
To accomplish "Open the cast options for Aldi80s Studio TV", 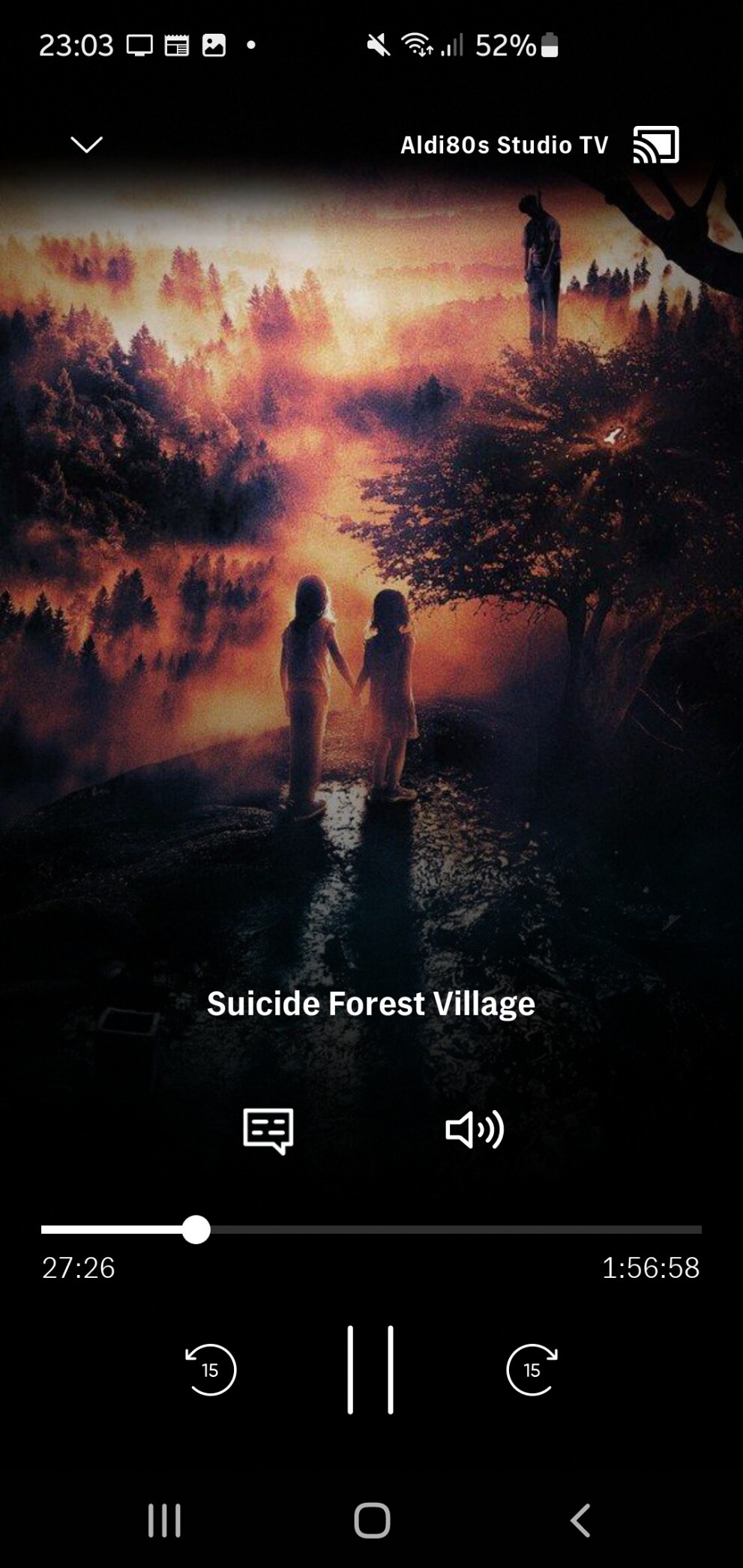I will point(656,145).
